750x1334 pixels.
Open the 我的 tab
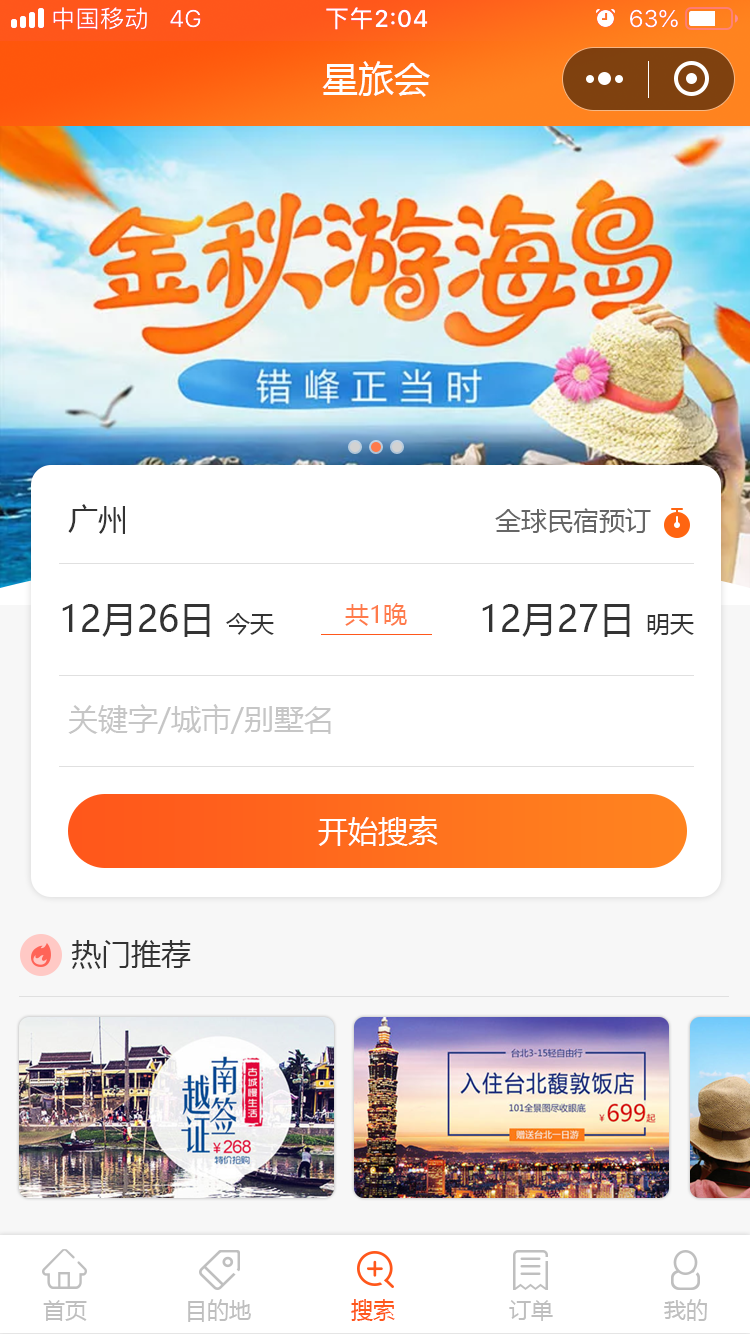click(685, 1286)
